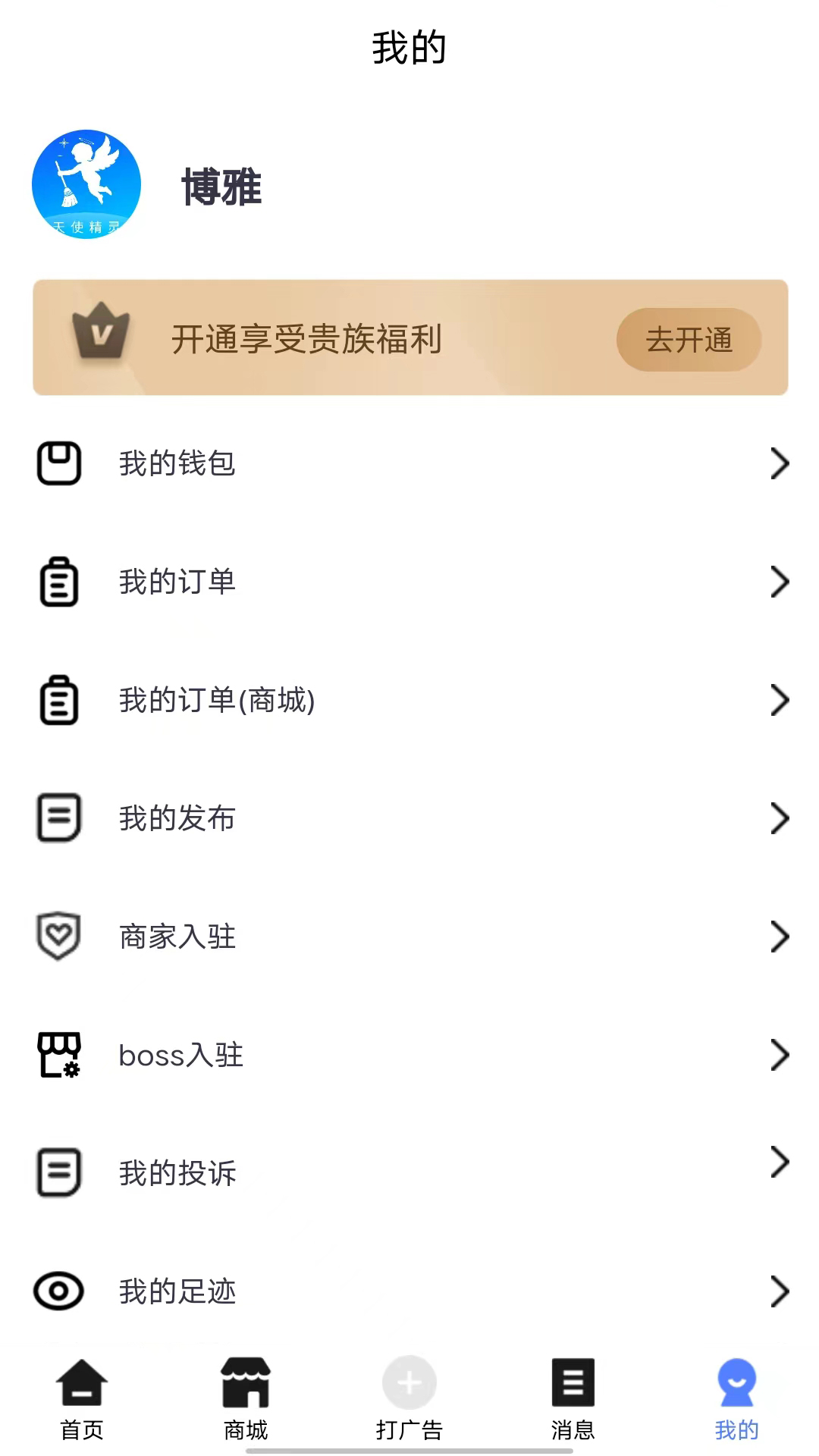Open 我的订单(商城) row
Screen dimensions: 819x1456
click(x=409, y=700)
